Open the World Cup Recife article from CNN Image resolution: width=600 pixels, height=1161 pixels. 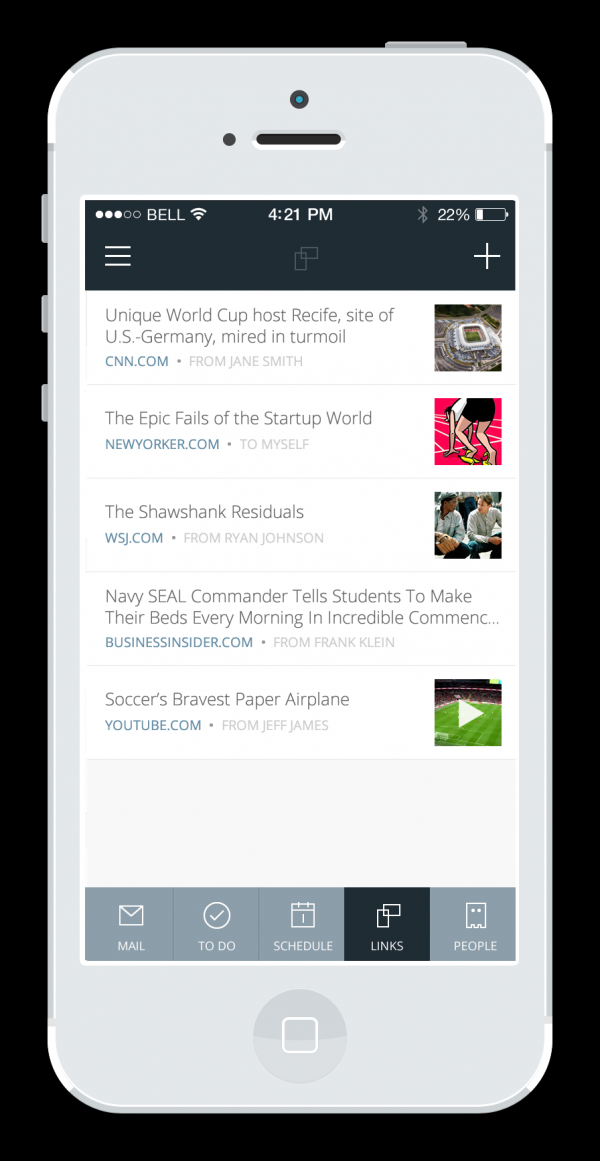tap(250, 326)
